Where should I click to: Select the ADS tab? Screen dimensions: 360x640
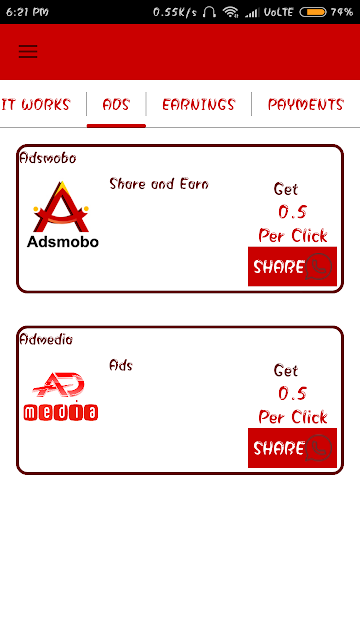pyautogui.click(x=116, y=104)
